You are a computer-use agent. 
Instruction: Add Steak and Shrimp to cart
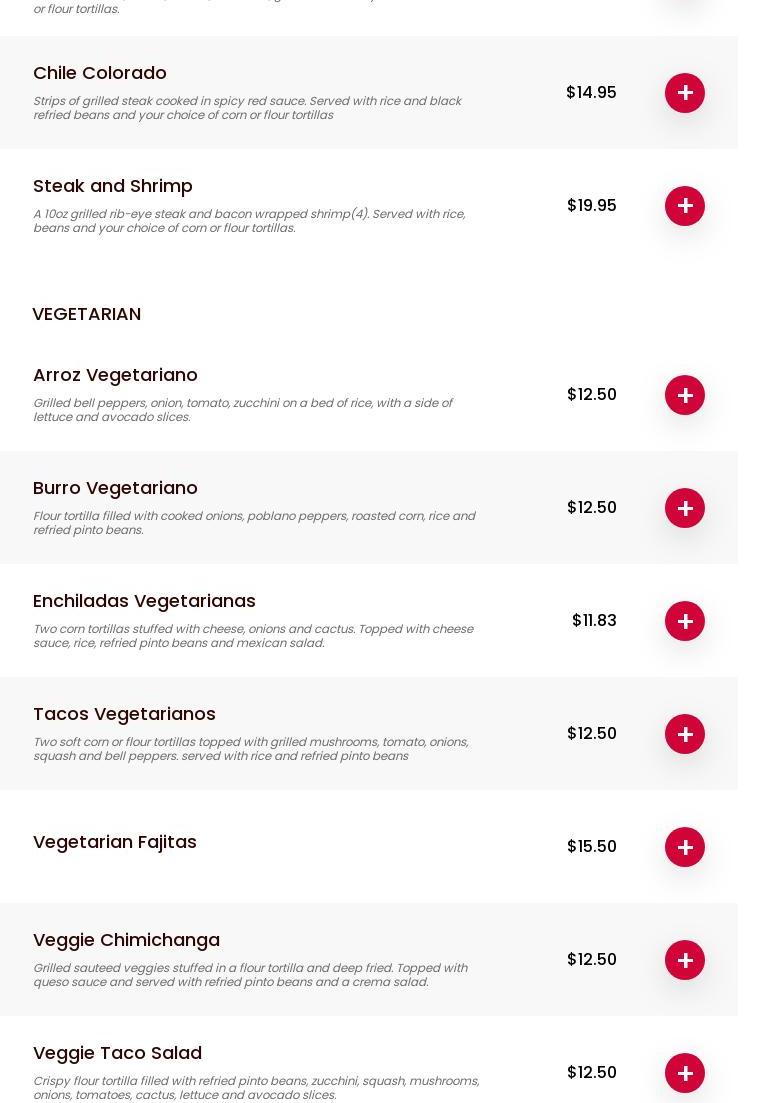coord(685,206)
